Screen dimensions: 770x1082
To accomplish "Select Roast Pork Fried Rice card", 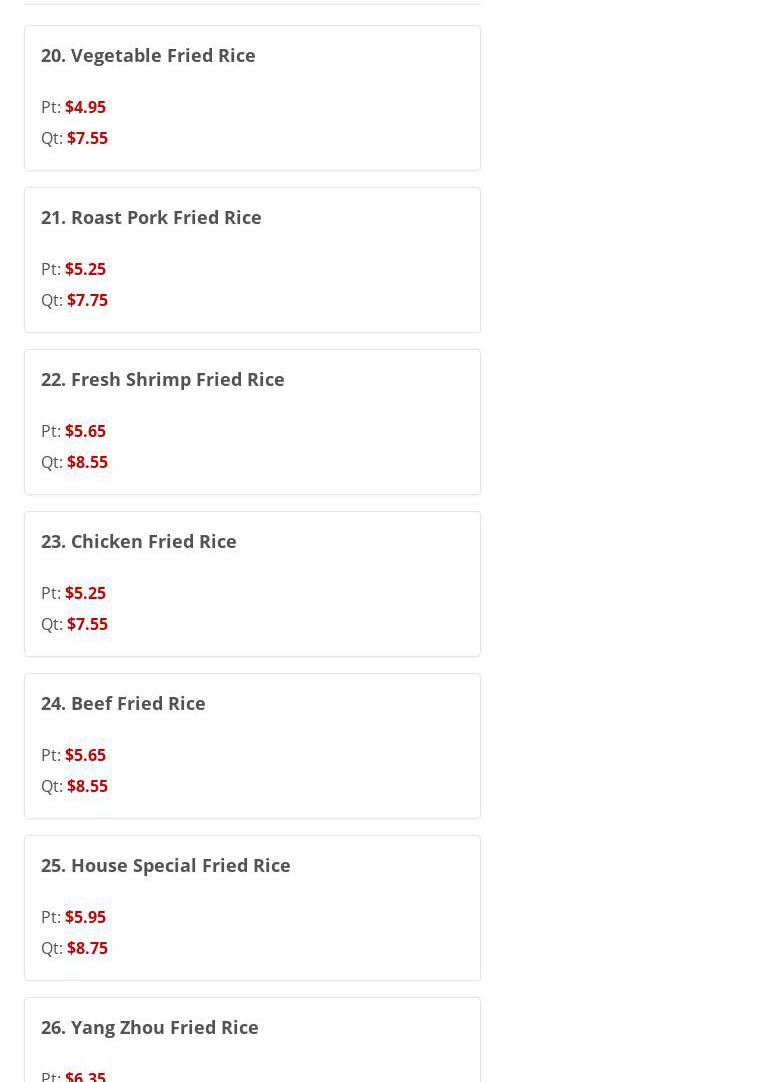I will (x=151, y=218).
